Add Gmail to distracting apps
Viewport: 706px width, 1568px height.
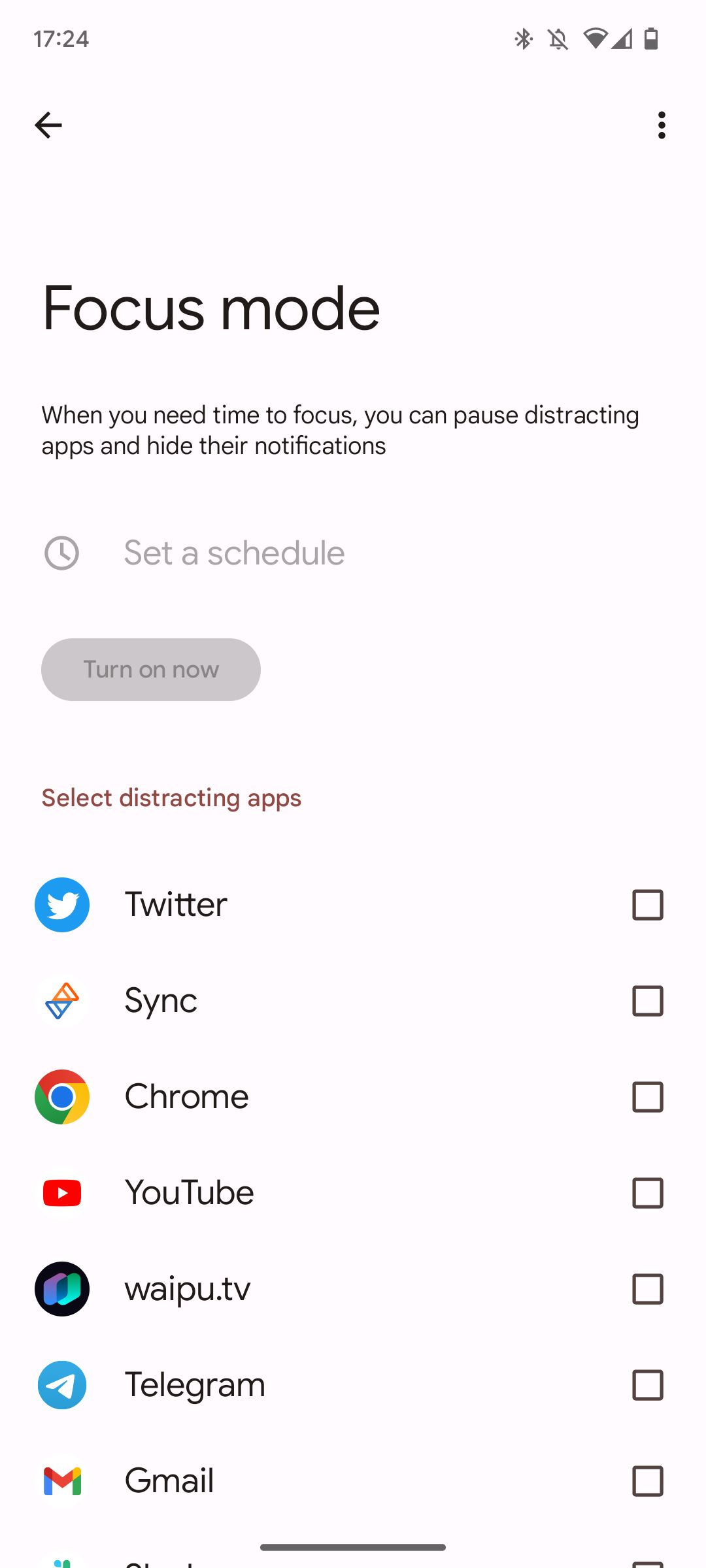click(647, 1481)
